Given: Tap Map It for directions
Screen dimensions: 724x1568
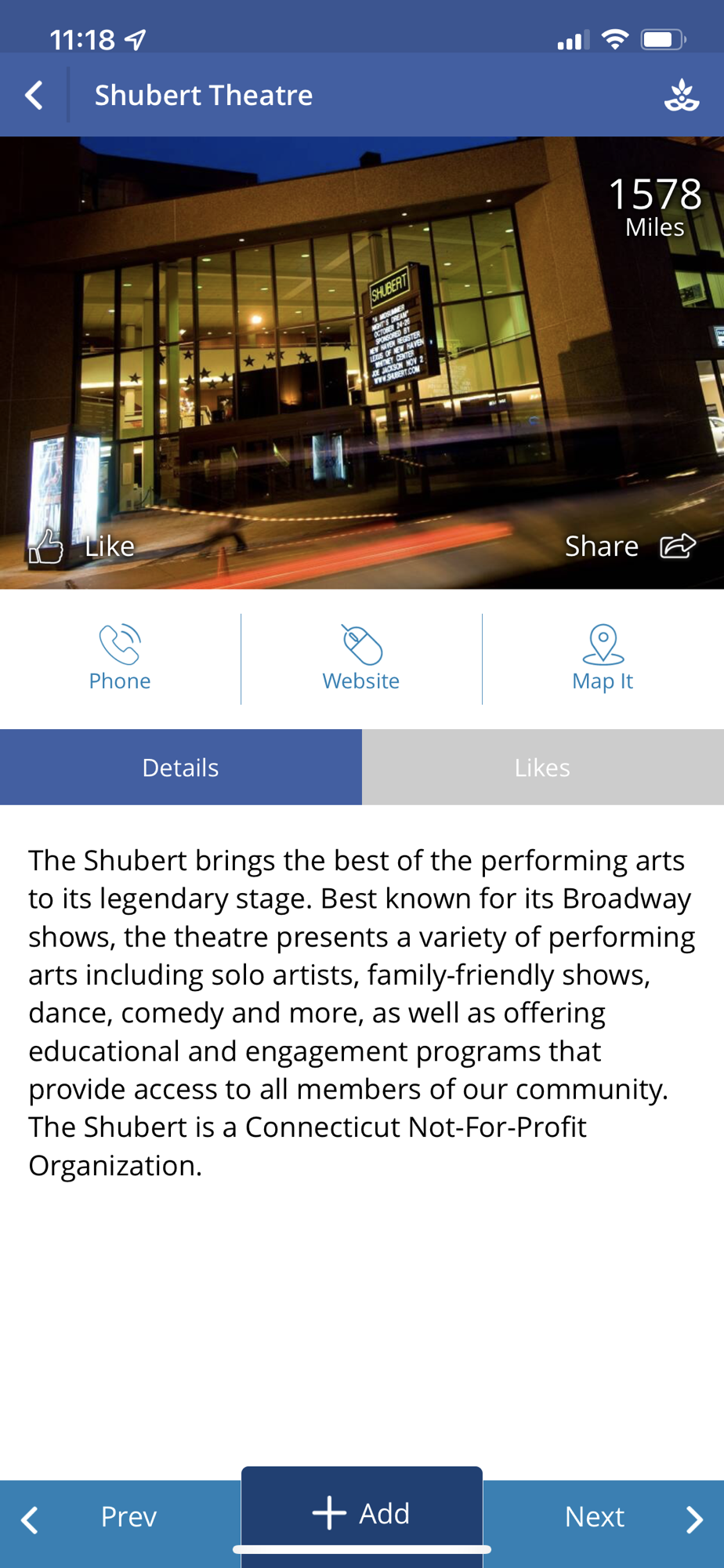Looking at the screenshot, I should tap(603, 659).
